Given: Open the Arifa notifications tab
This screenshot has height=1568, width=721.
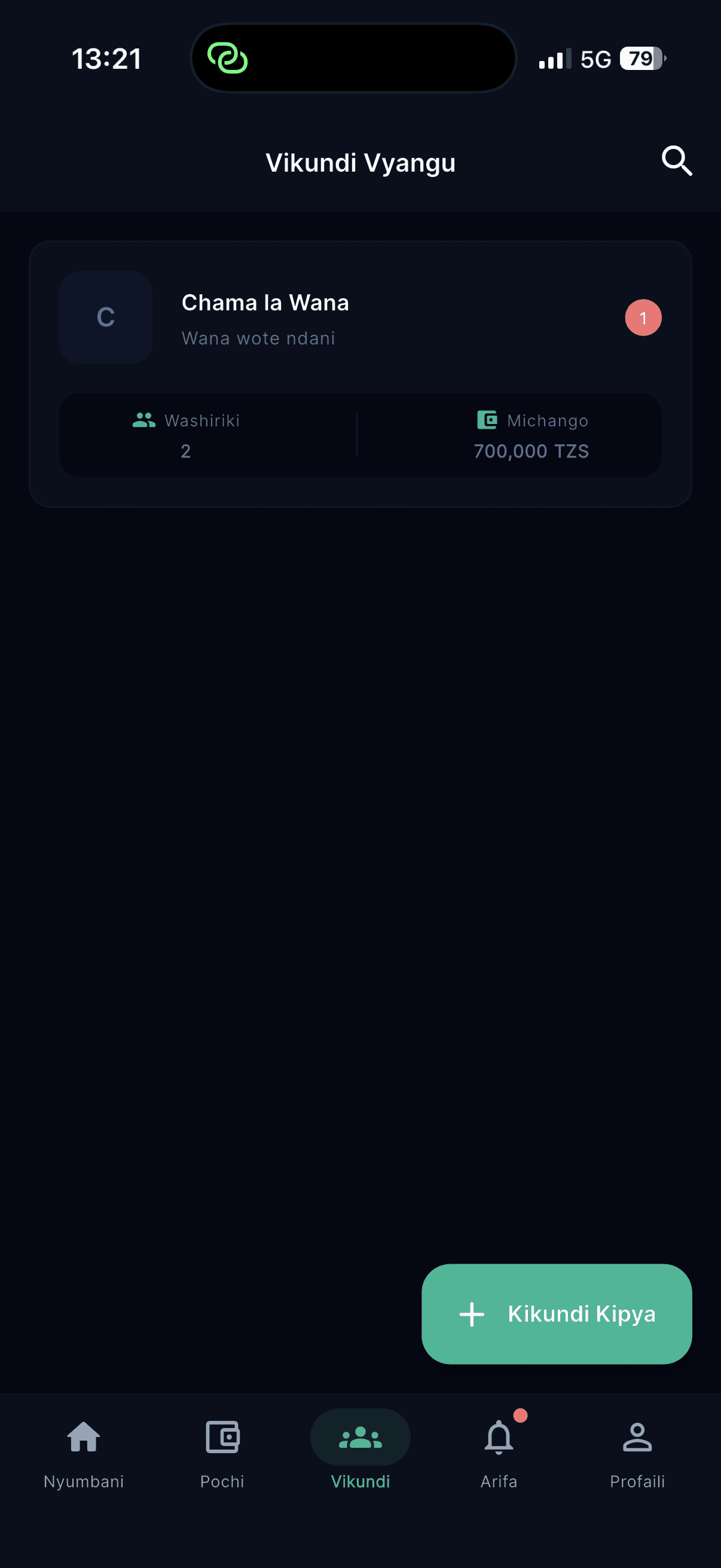Looking at the screenshot, I should [x=499, y=1453].
